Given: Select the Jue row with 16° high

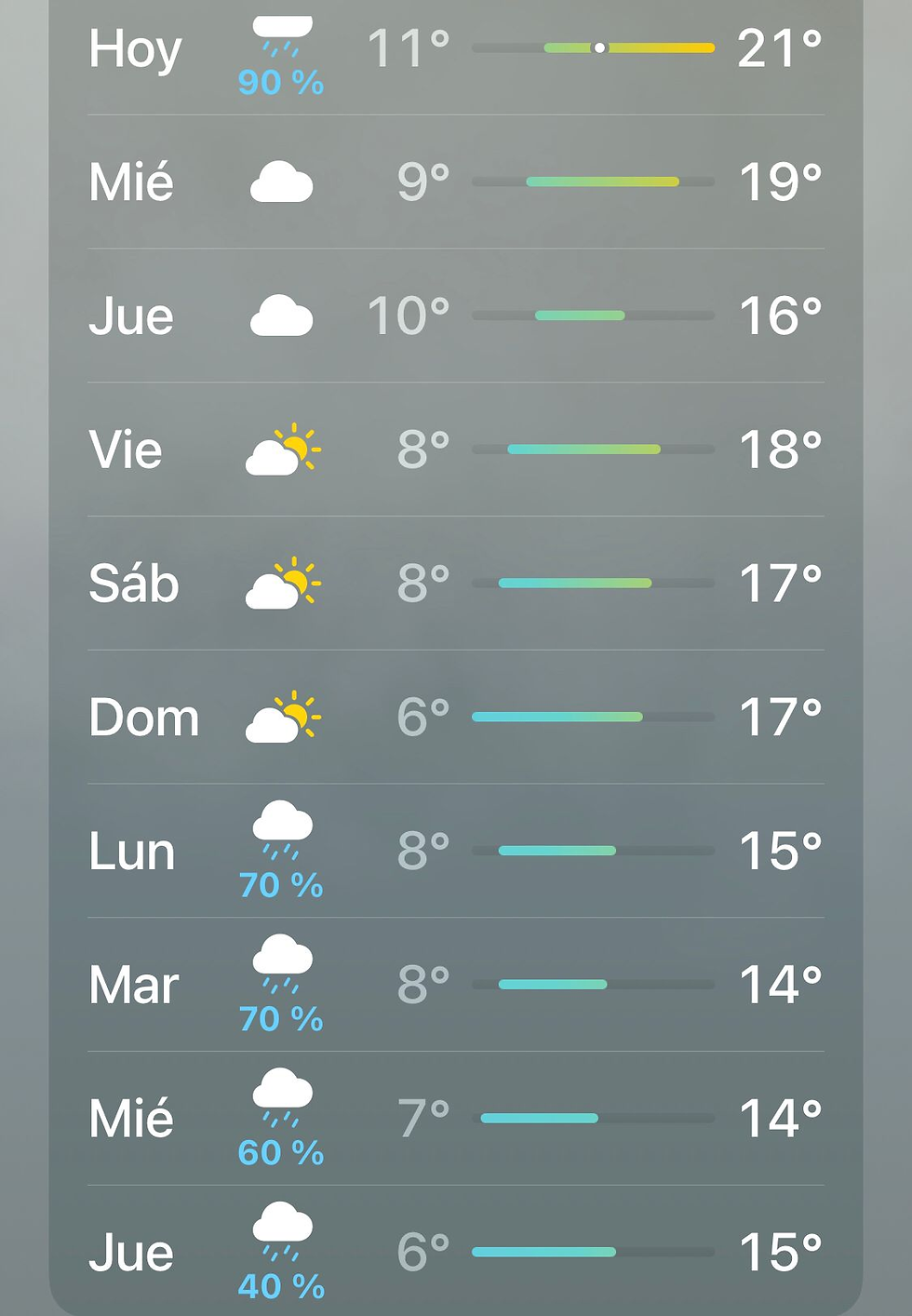Looking at the screenshot, I should pyautogui.click(x=455, y=316).
